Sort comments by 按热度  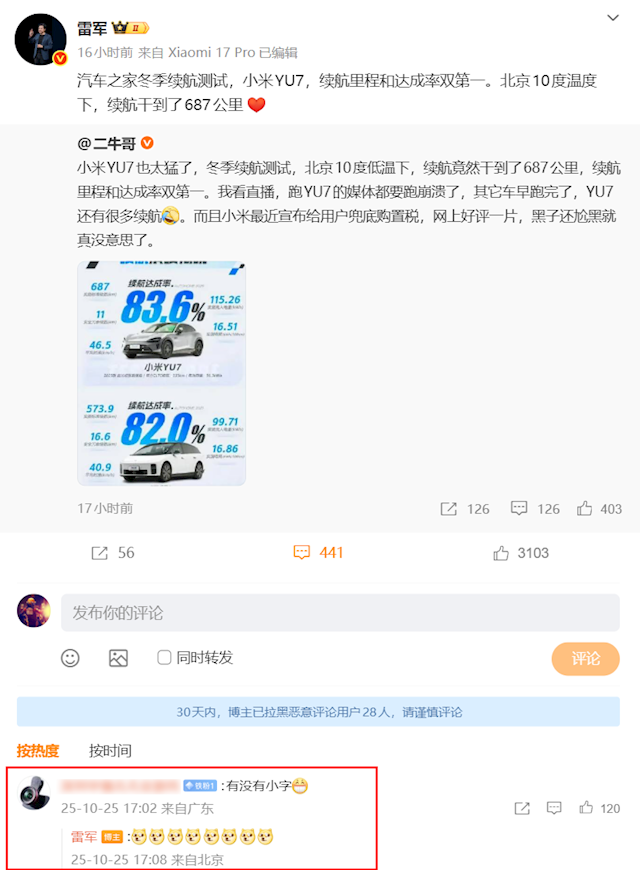38,750
